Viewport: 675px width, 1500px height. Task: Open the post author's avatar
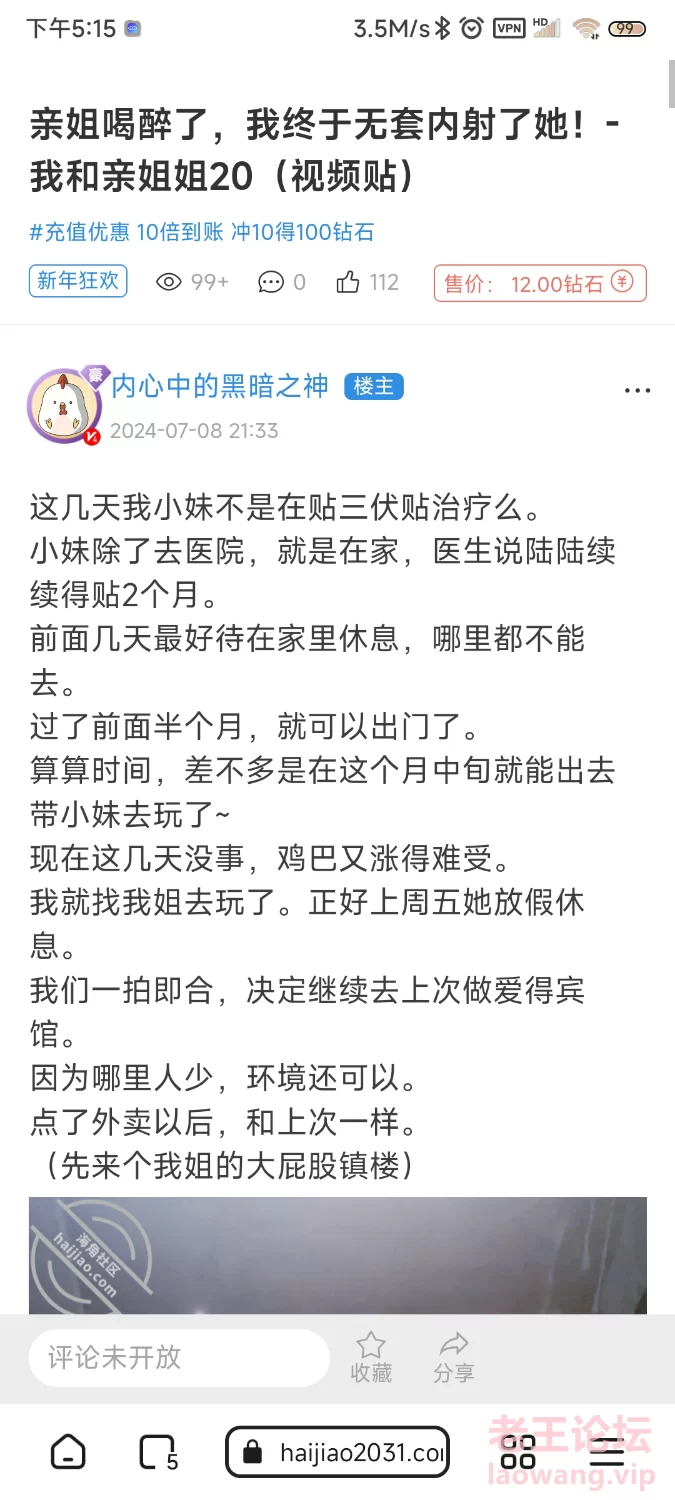64,406
